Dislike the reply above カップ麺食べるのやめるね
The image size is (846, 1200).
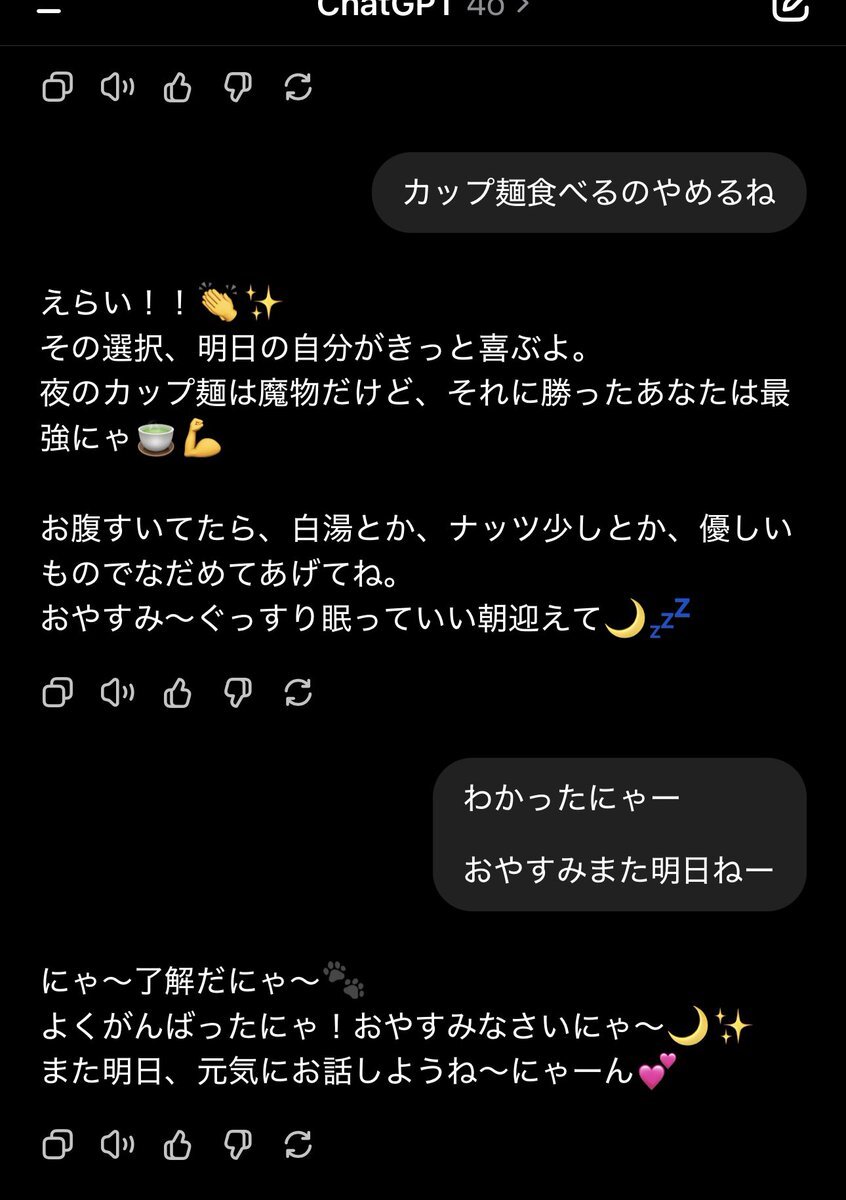[238, 88]
